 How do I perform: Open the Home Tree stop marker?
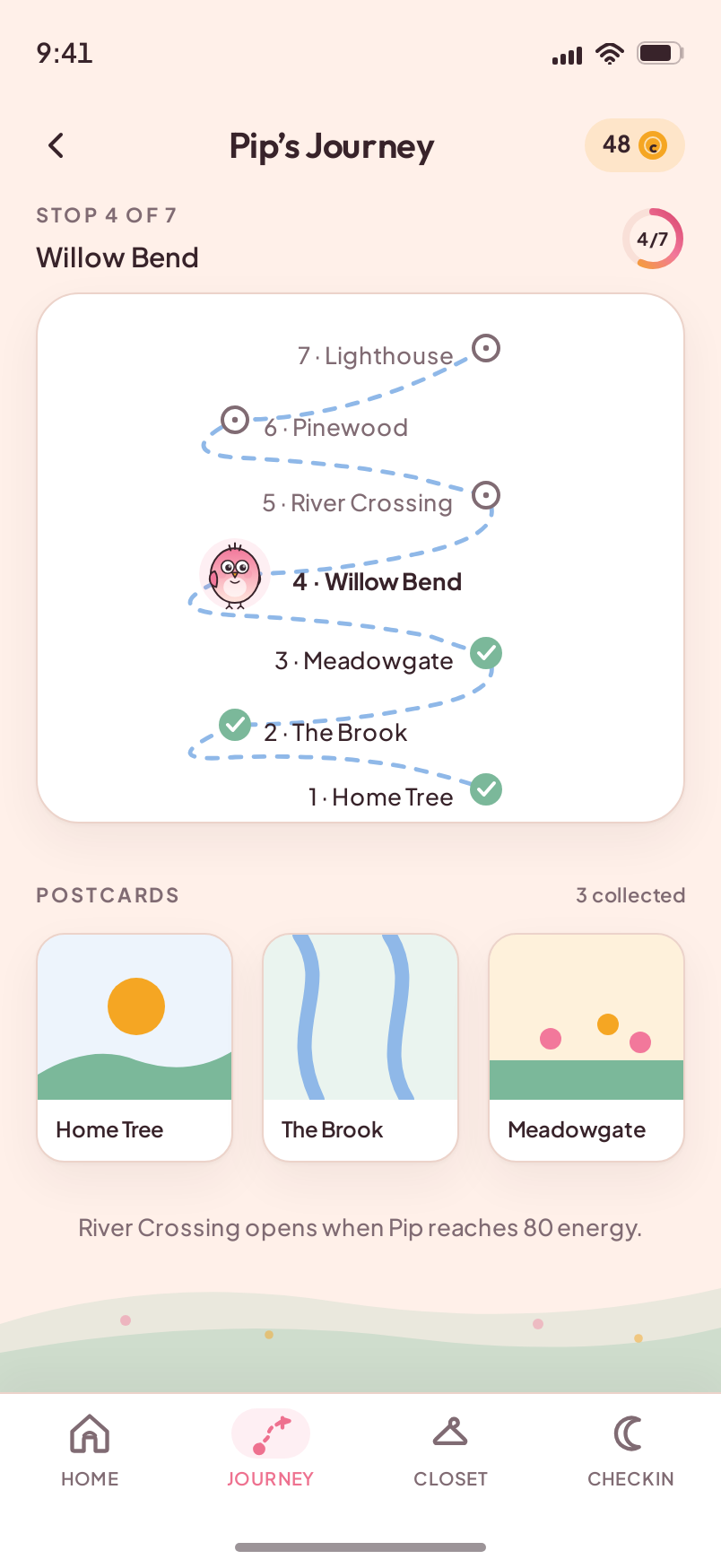(486, 789)
